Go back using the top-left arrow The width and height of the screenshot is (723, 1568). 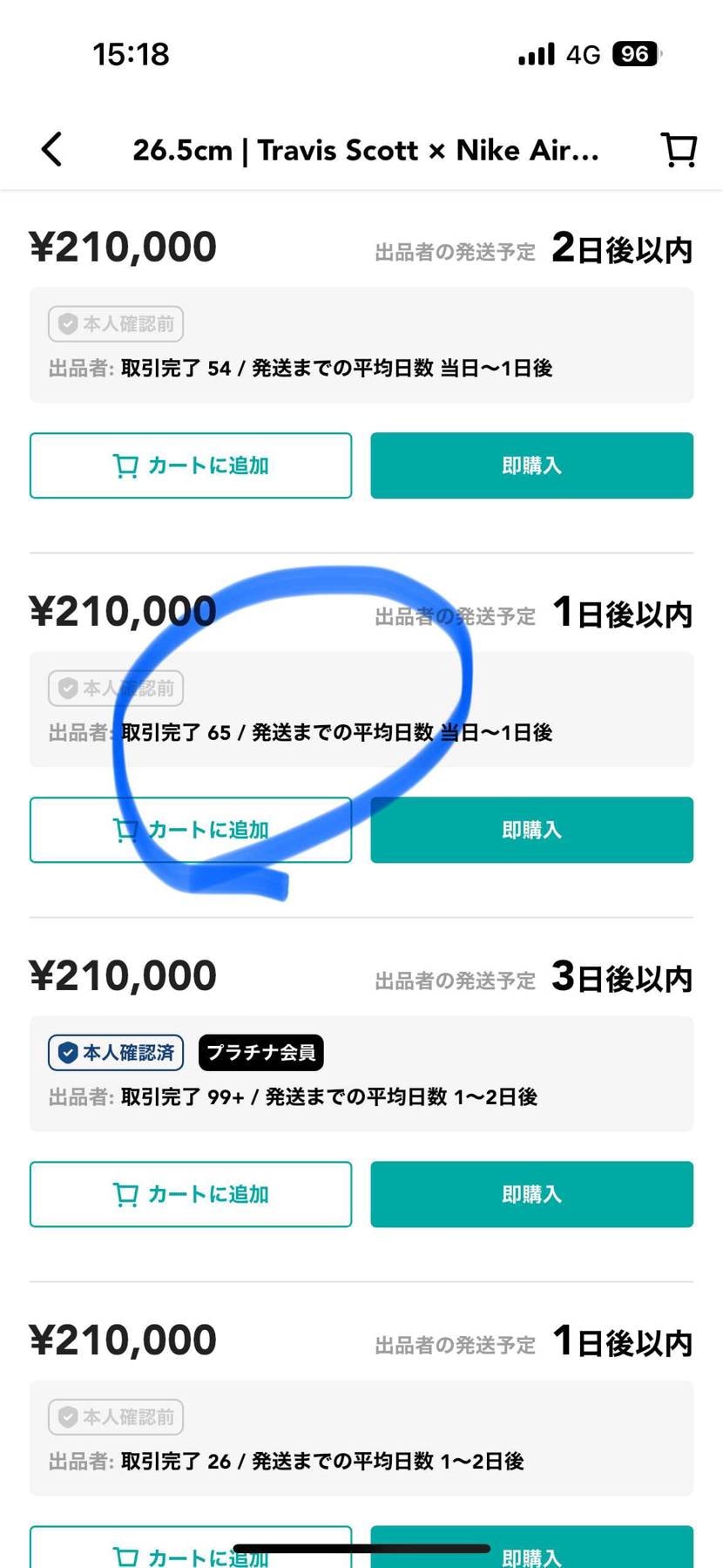coord(52,149)
